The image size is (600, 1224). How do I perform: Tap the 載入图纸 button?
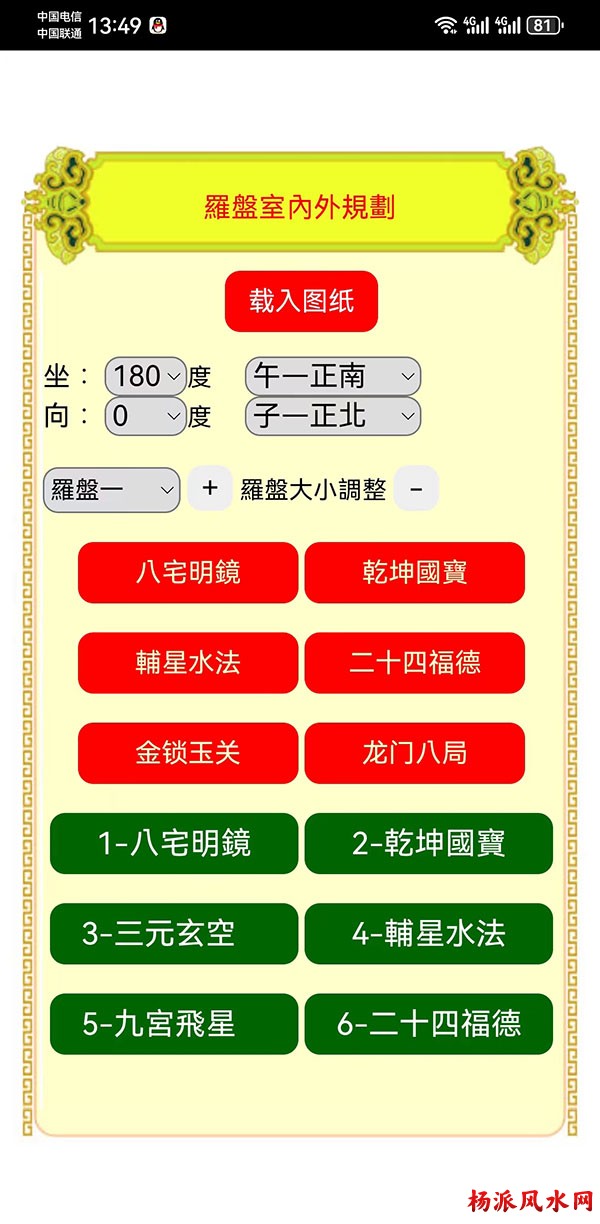pyautogui.click(x=301, y=301)
